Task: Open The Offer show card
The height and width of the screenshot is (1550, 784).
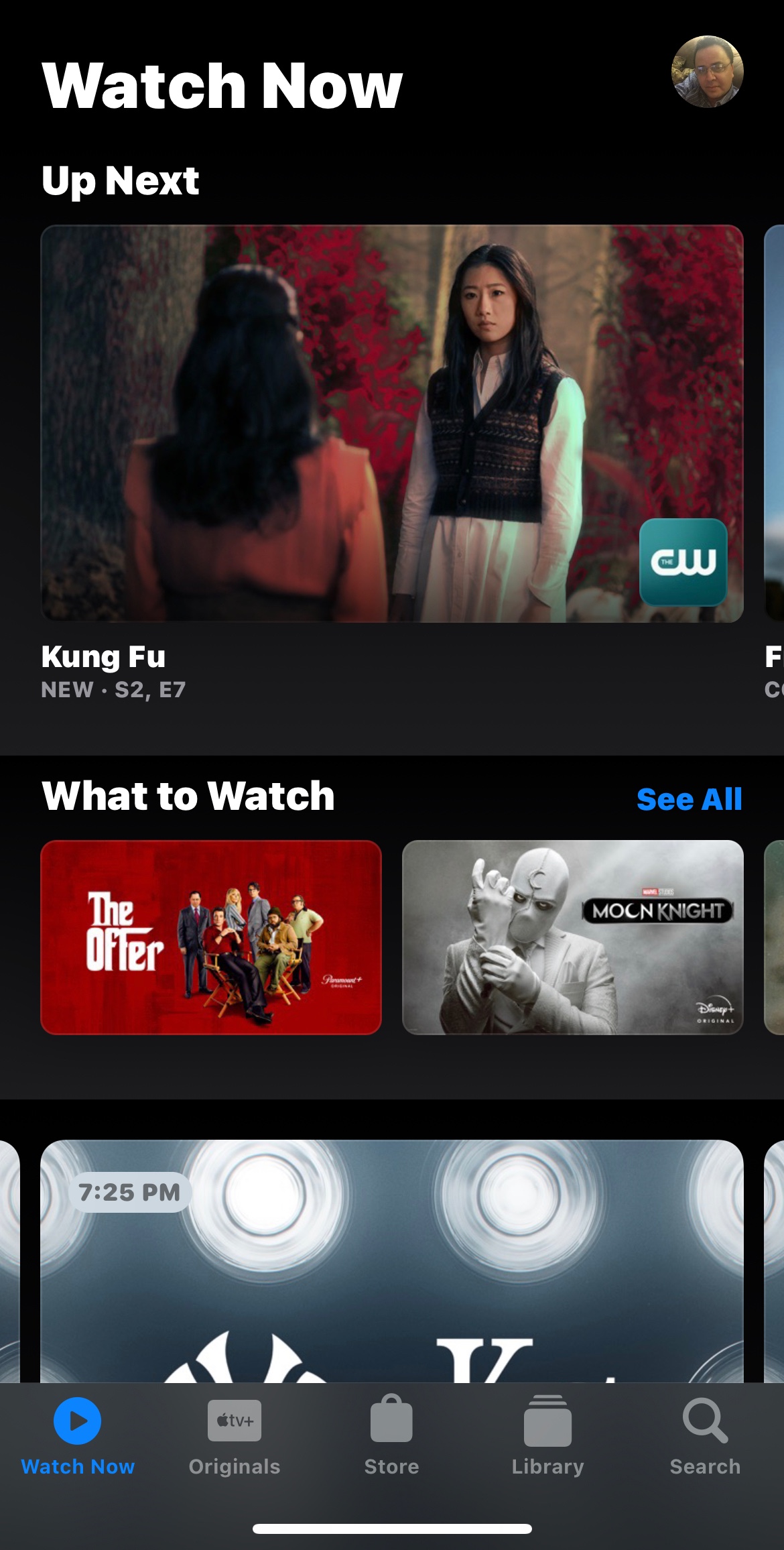Action: 211,937
